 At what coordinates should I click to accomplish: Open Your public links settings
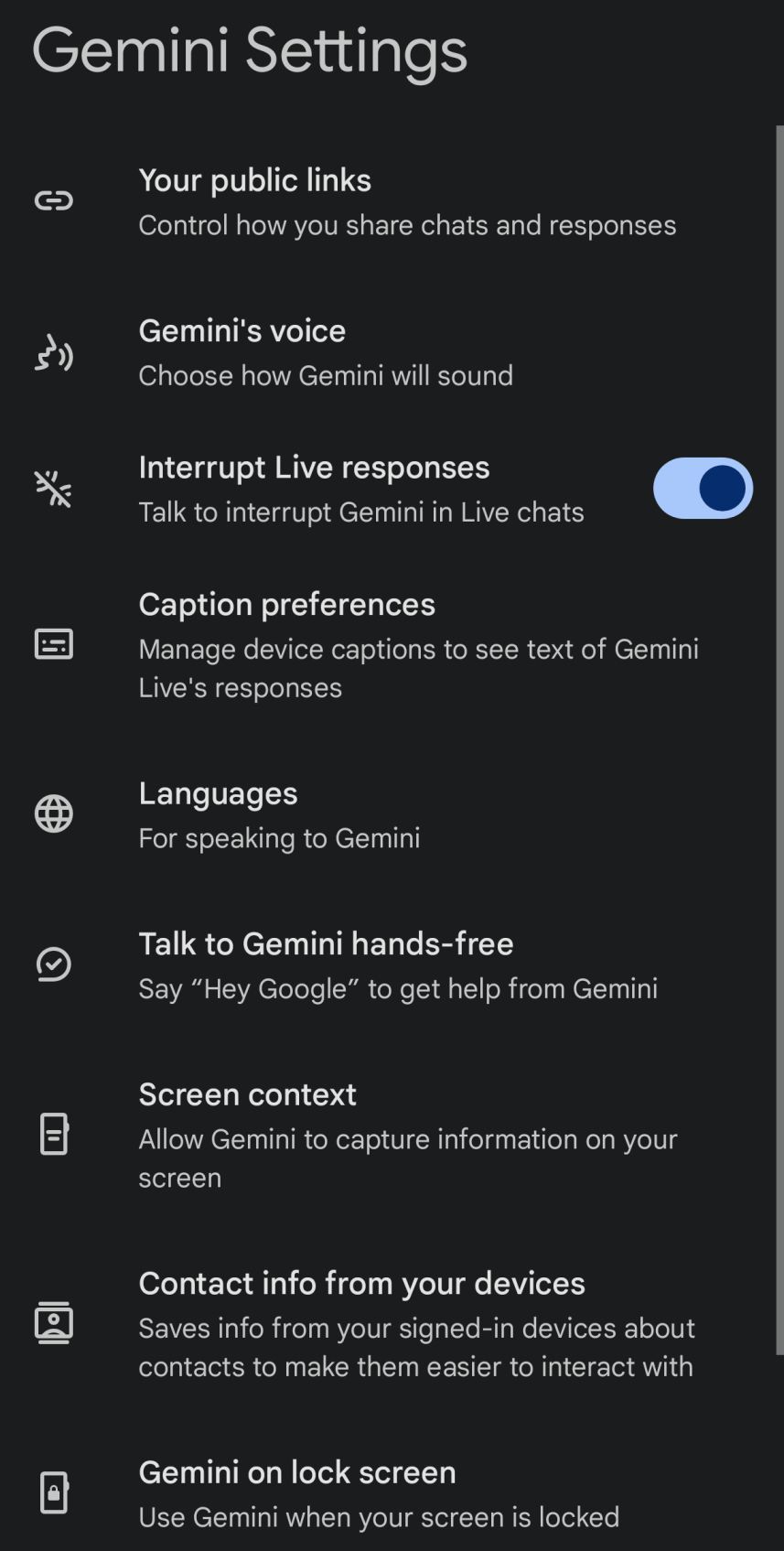click(x=406, y=201)
